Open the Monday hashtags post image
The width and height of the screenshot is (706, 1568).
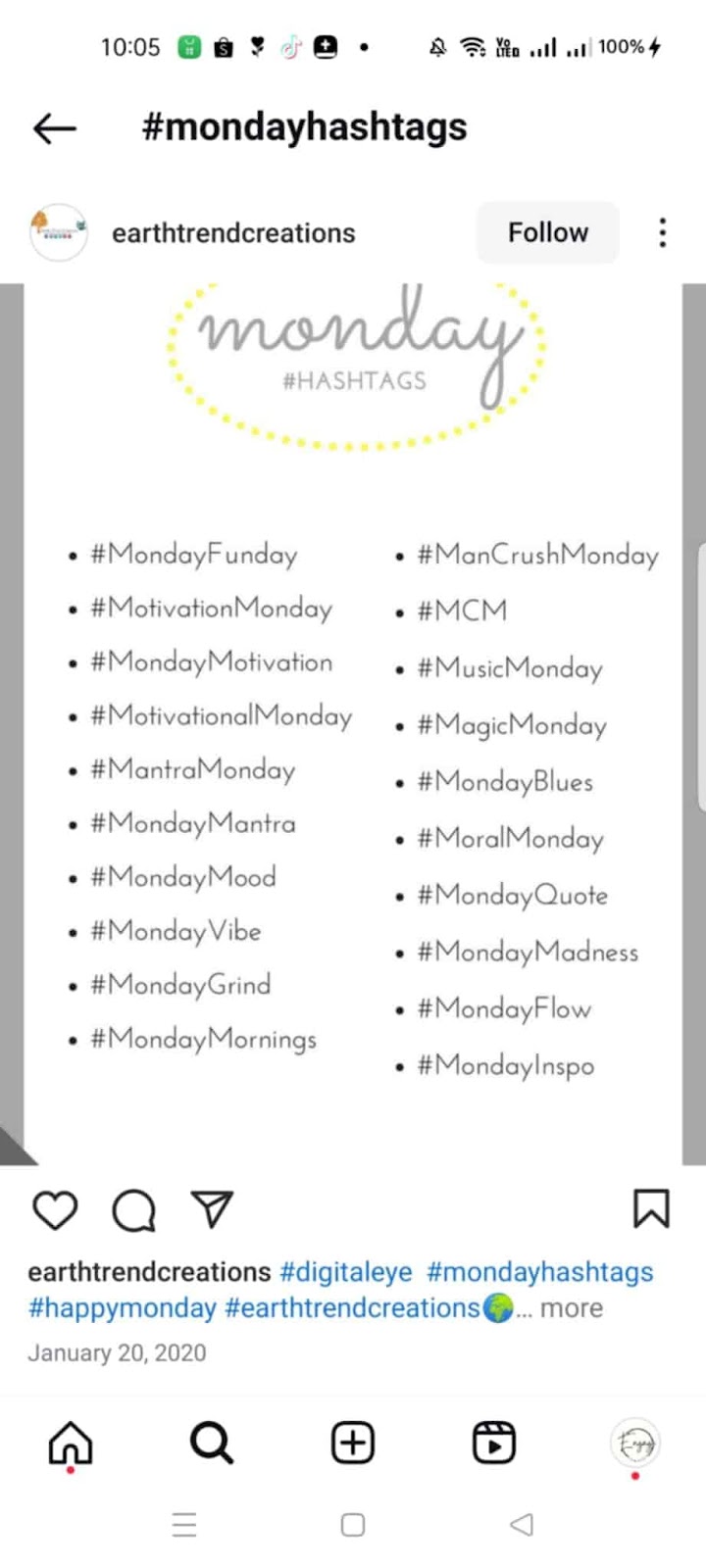[353, 724]
